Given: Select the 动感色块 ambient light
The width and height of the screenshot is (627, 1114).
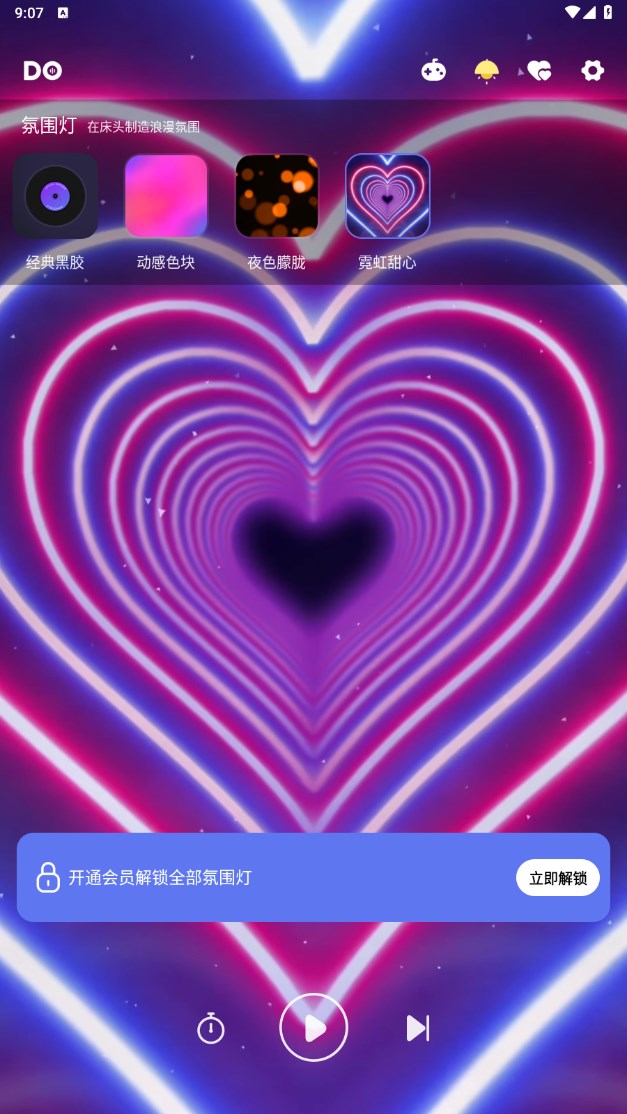Looking at the screenshot, I should coord(166,196).
